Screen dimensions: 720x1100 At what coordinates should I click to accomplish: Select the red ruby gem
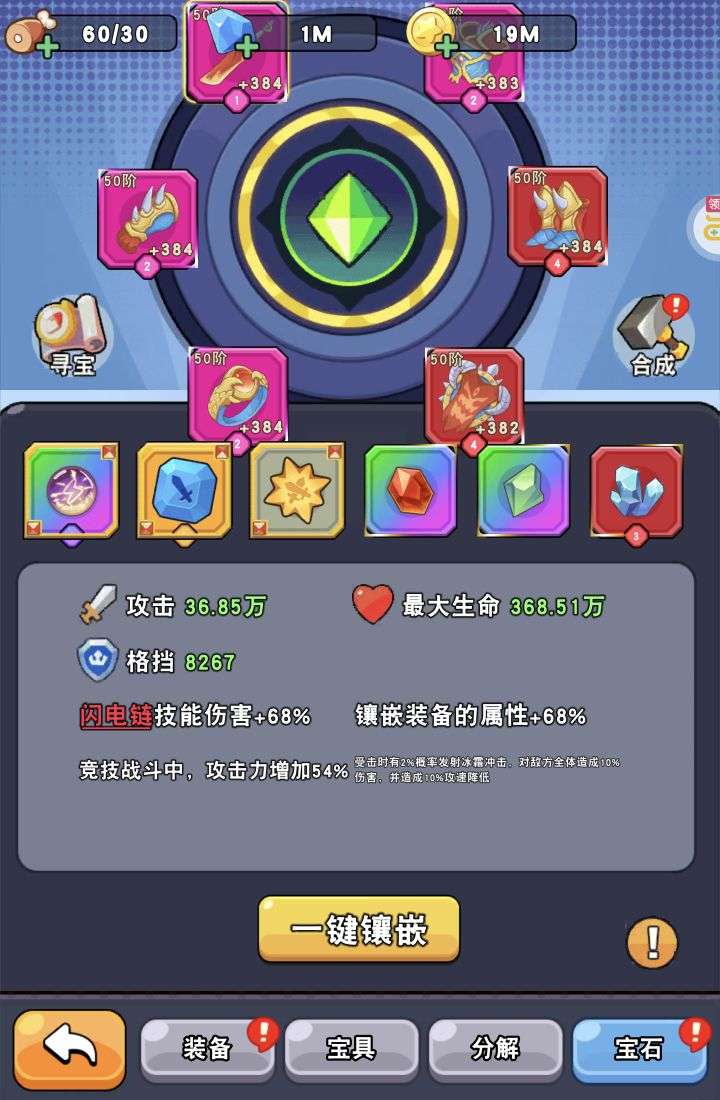(x=410, y=491)
